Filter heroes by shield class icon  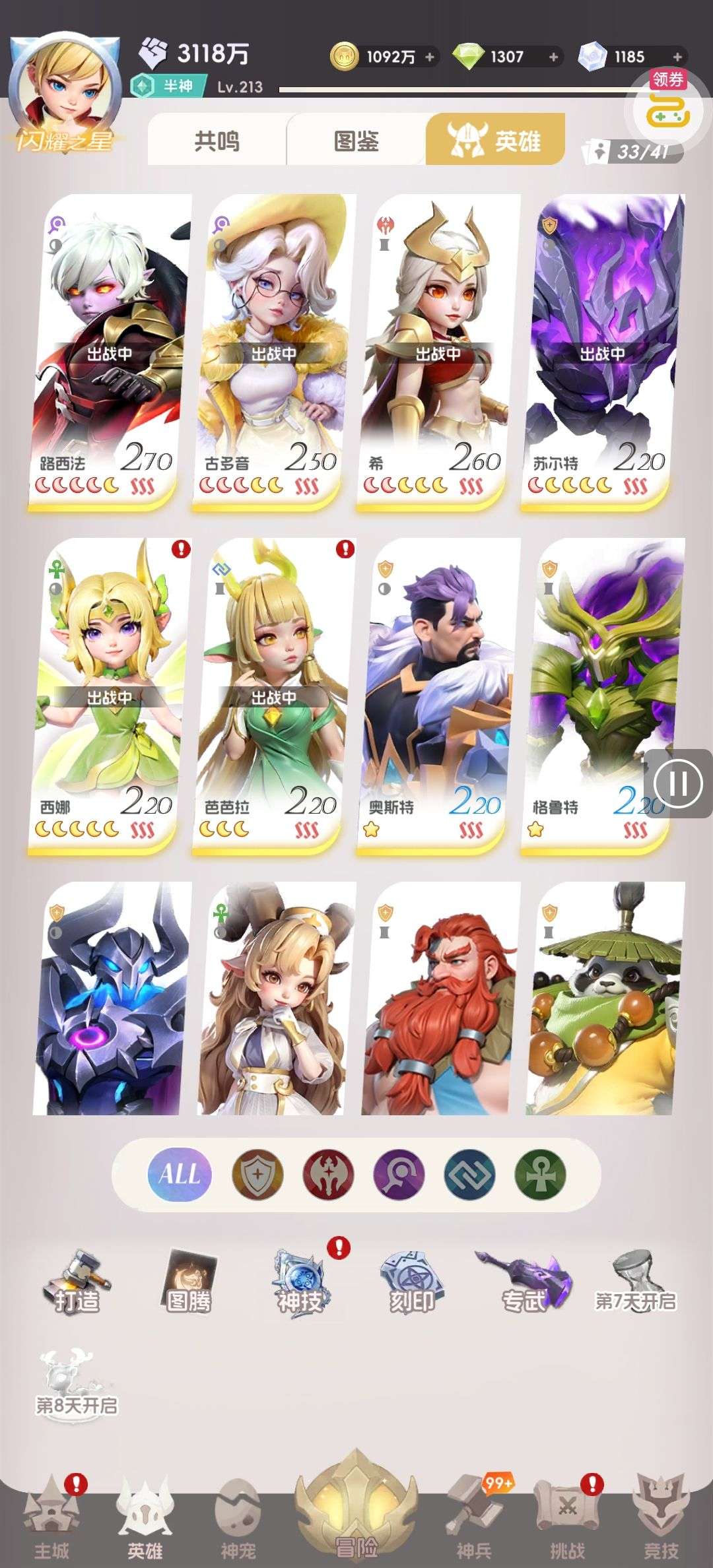[x=257, y=1174]
